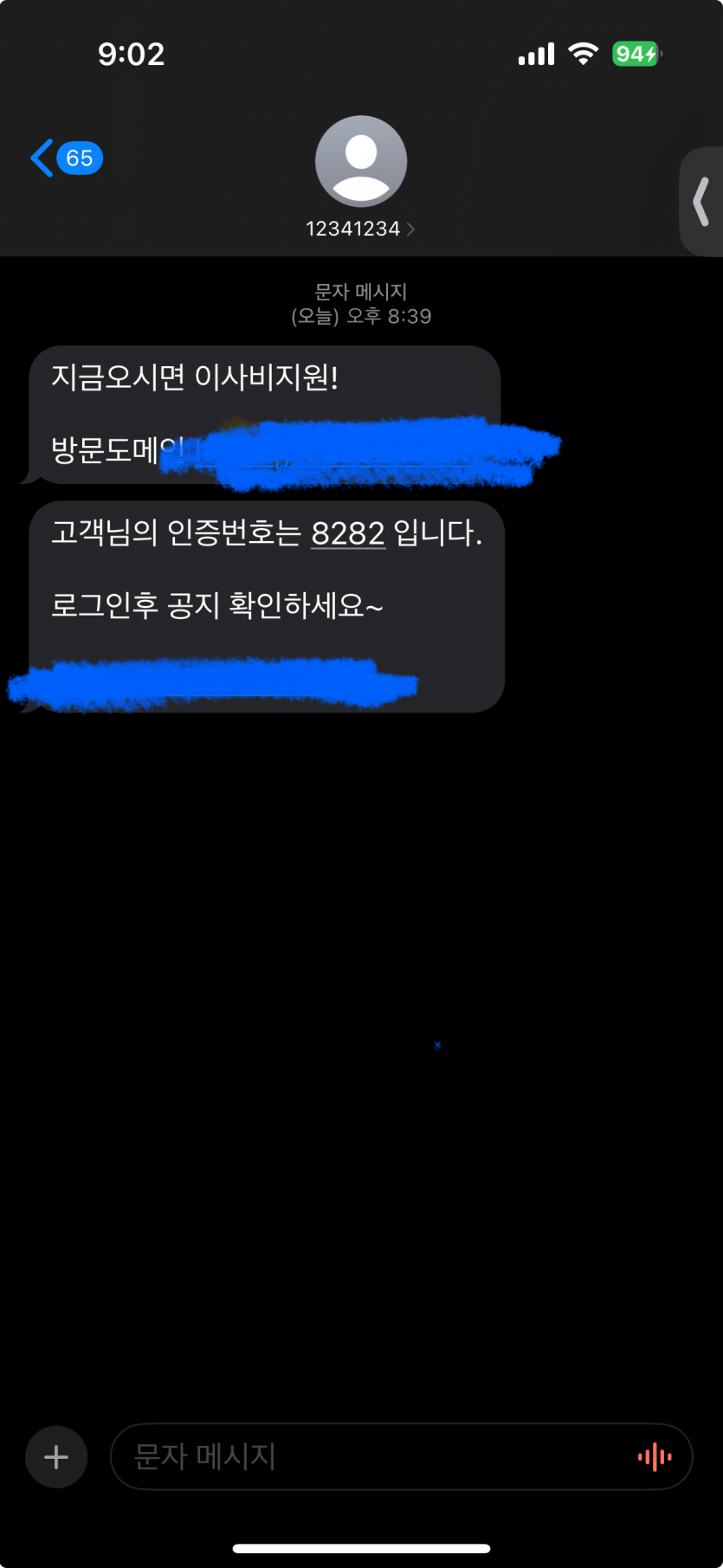The width and height of the screenshot is (723, 1568).
Task: Tap the underlined code 8282
Action: pos(347,533)
